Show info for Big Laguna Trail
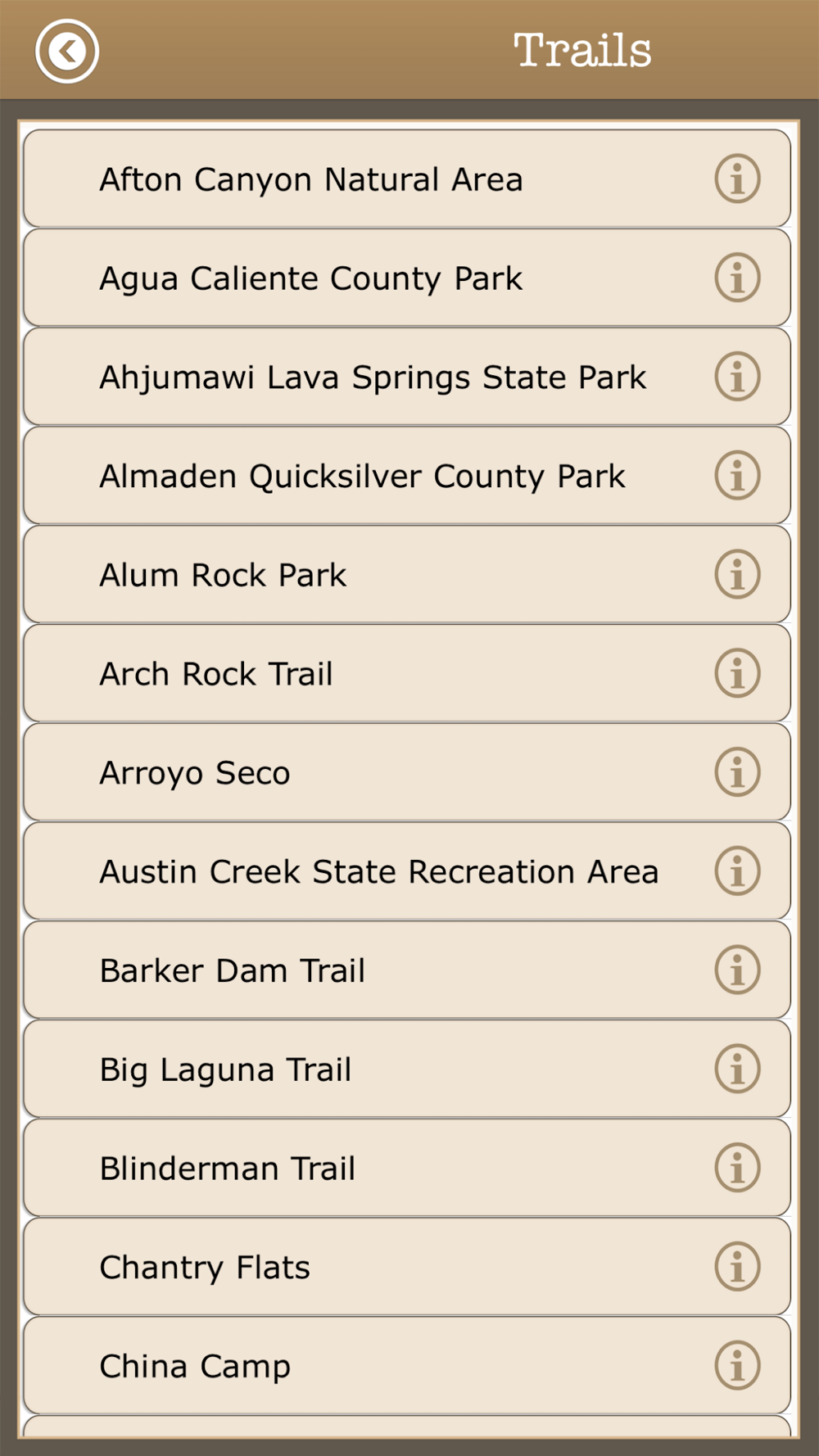The width and height of the screenshot is (819, 1456). (x=737, y=1069)
